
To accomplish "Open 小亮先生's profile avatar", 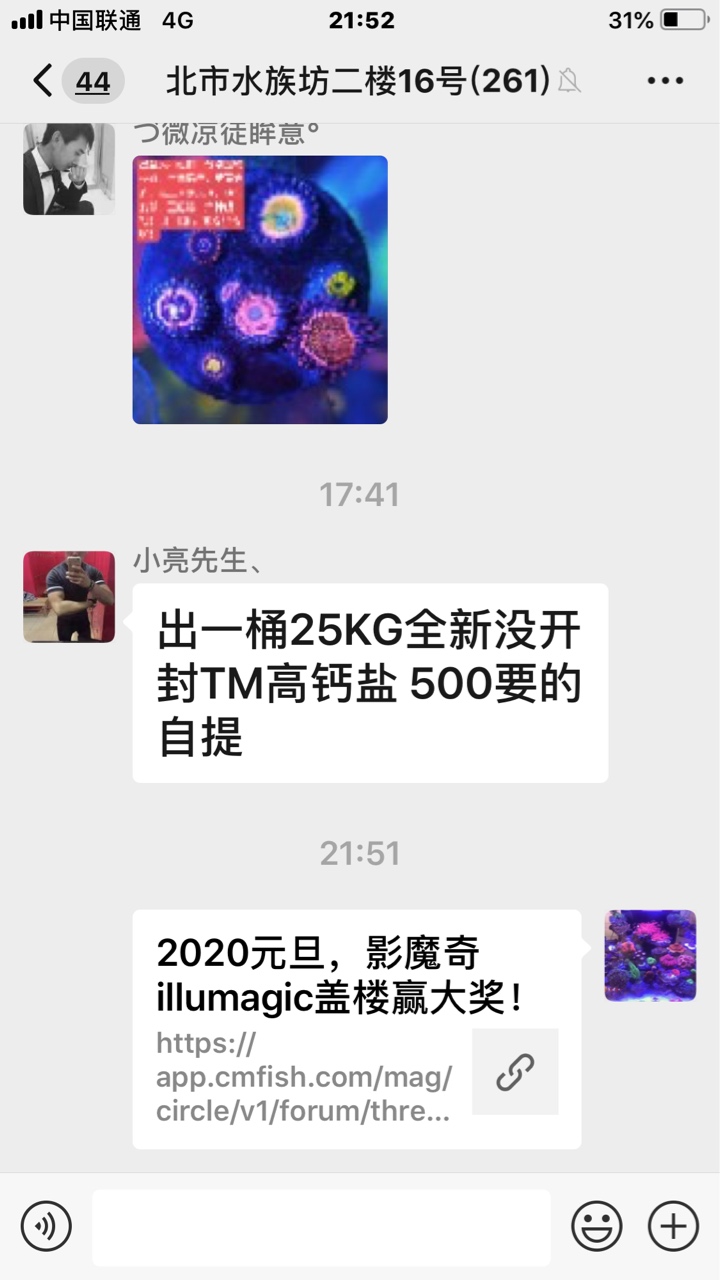I will click(x=69, y=597).
